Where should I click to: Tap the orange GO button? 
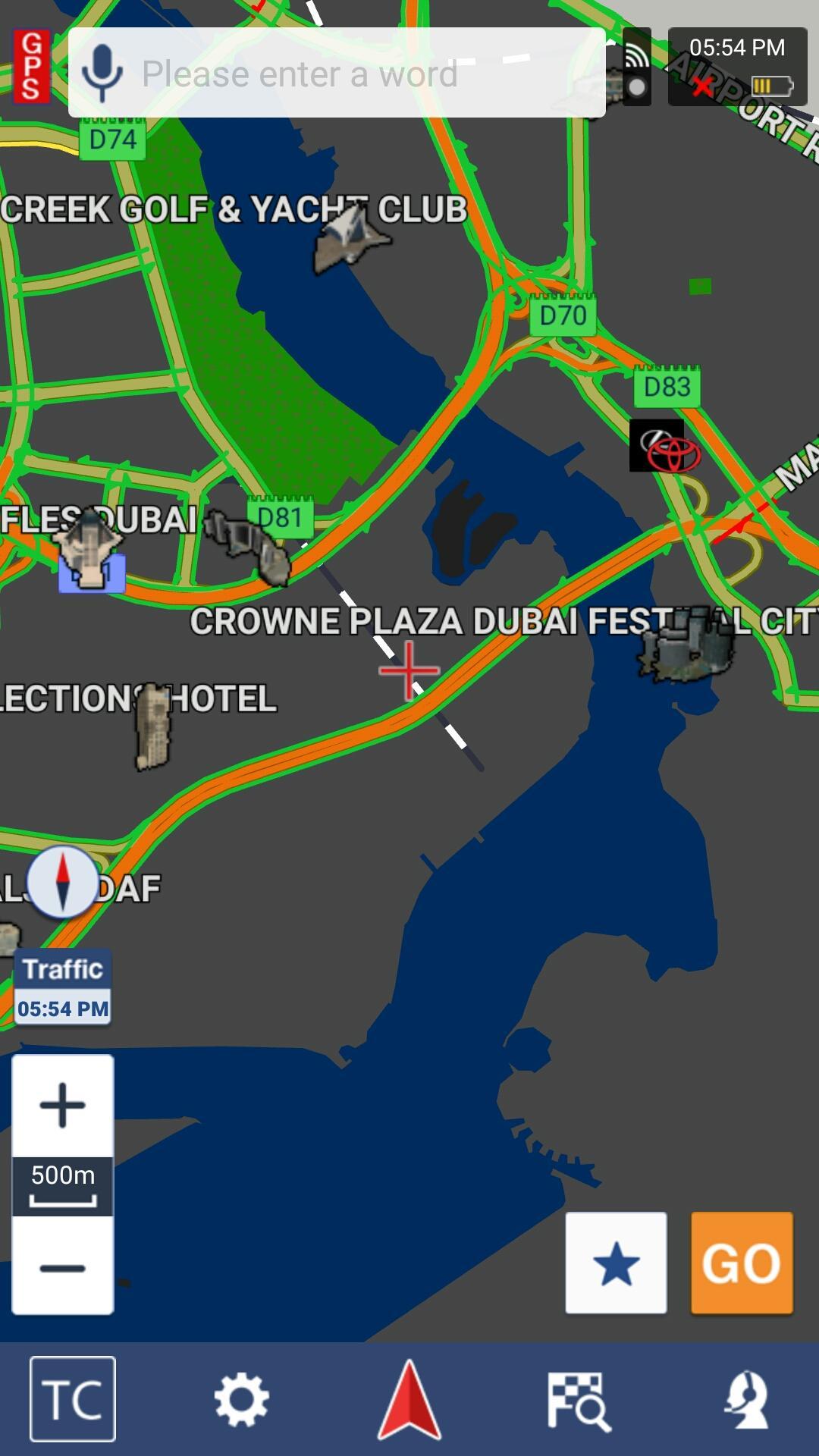742,1263
